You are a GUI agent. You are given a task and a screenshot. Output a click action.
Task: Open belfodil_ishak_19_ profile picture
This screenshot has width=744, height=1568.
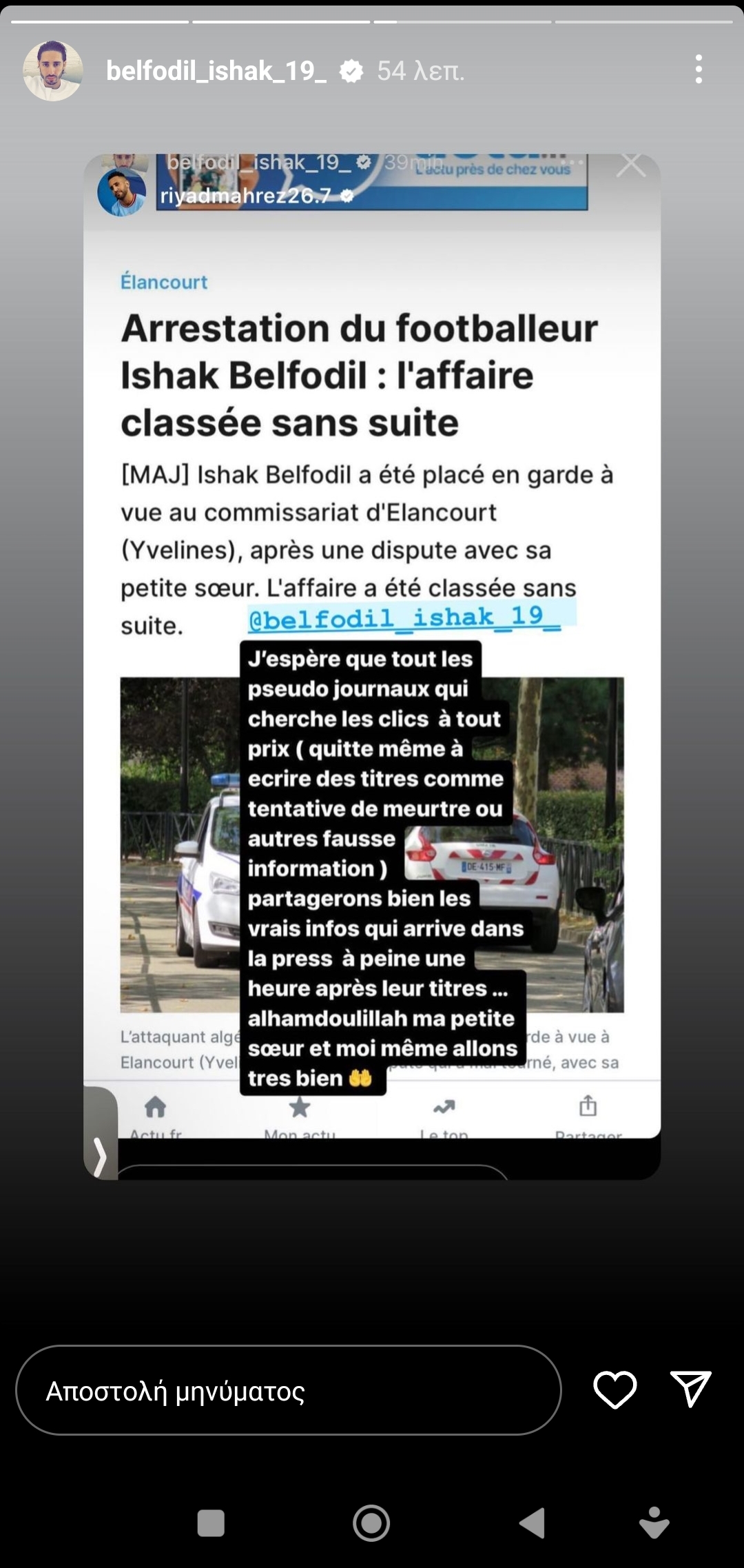point(53,71)
